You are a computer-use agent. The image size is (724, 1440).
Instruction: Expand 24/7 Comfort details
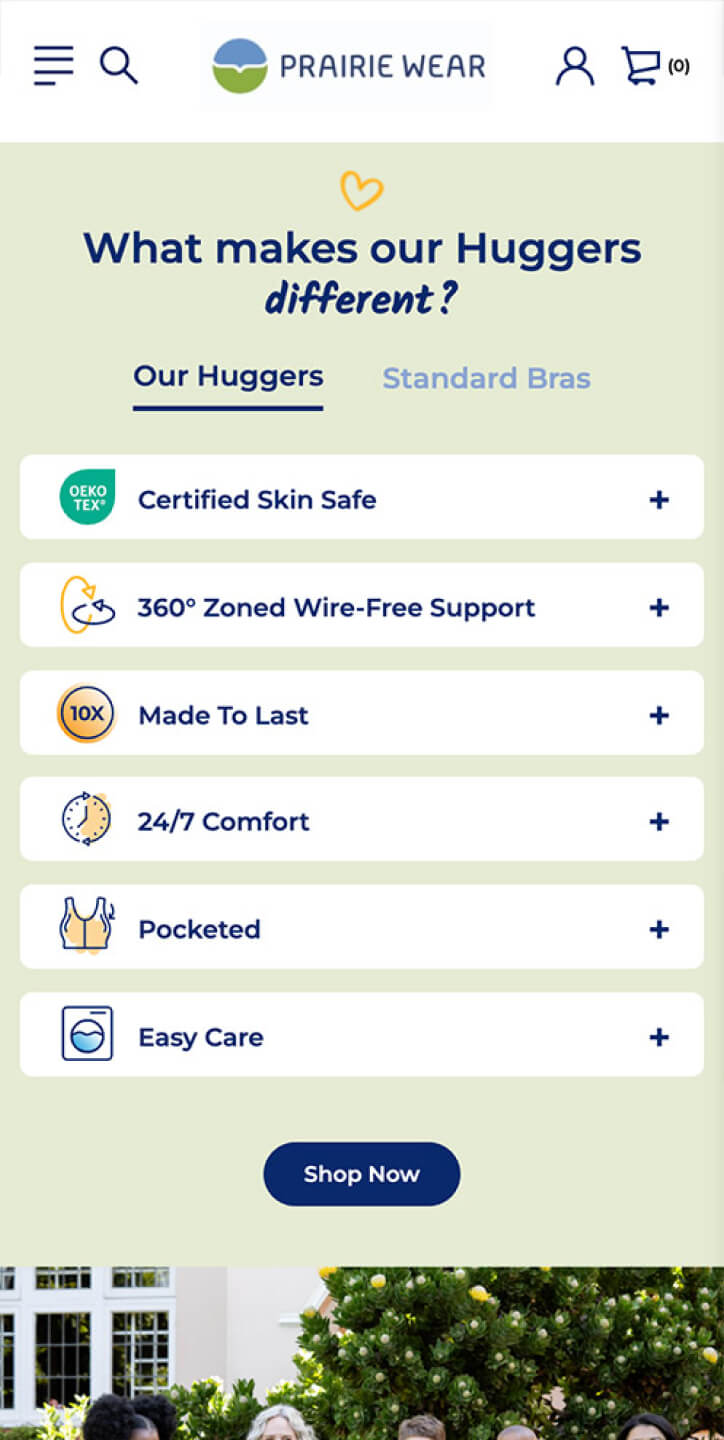tap(362, 819)
